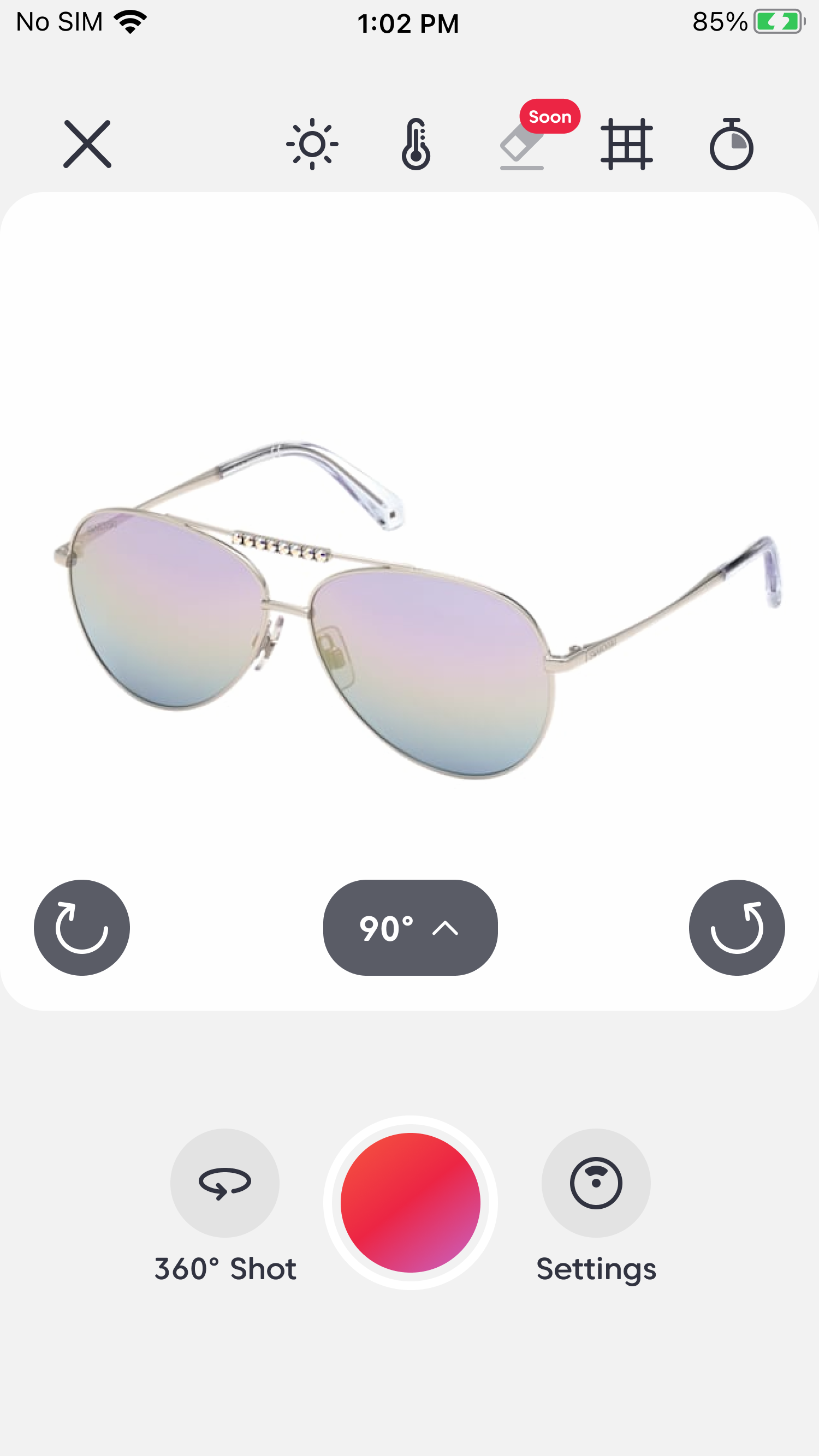Open Settings
Screen dimensions: 819x1456
(596, 1183)
